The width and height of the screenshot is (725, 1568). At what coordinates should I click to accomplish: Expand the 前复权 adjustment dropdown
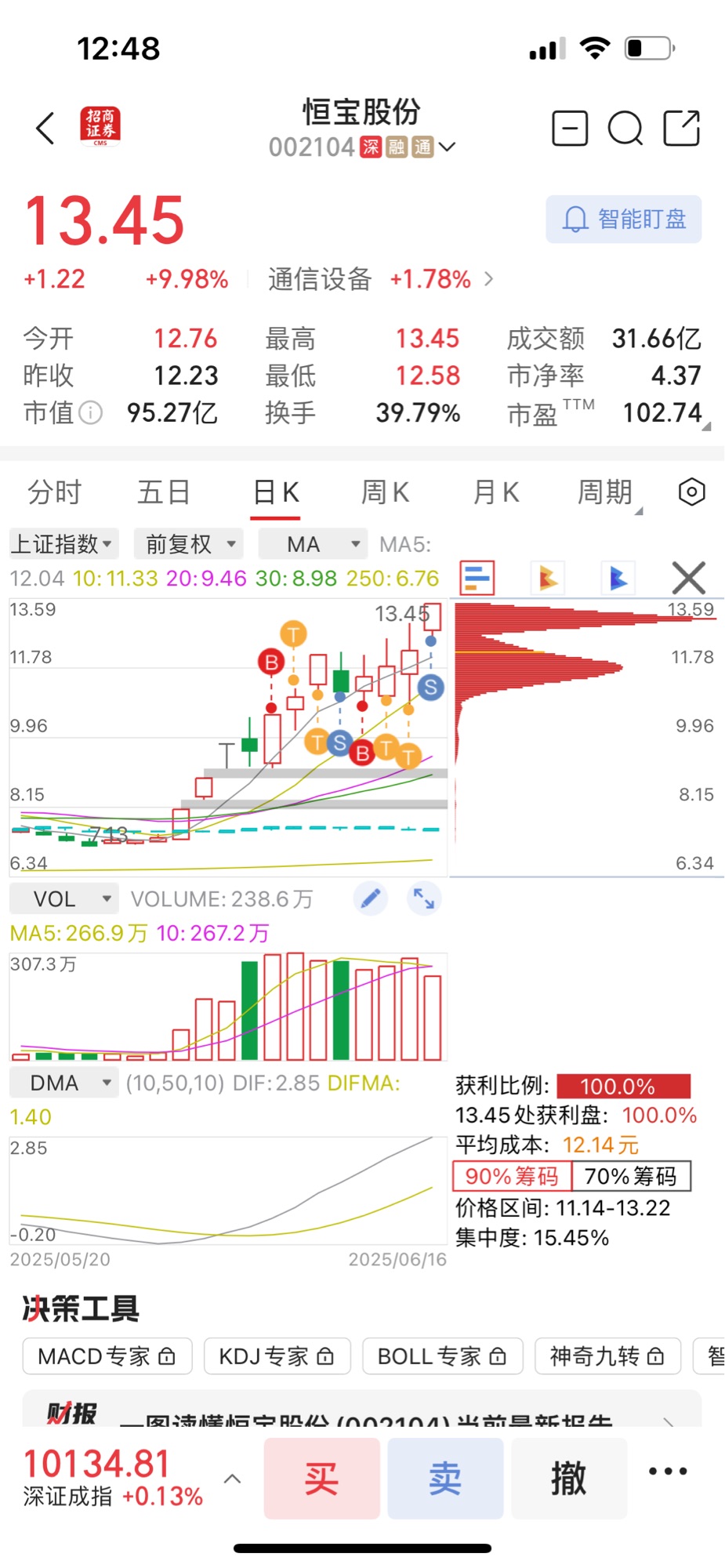point(189,544)
